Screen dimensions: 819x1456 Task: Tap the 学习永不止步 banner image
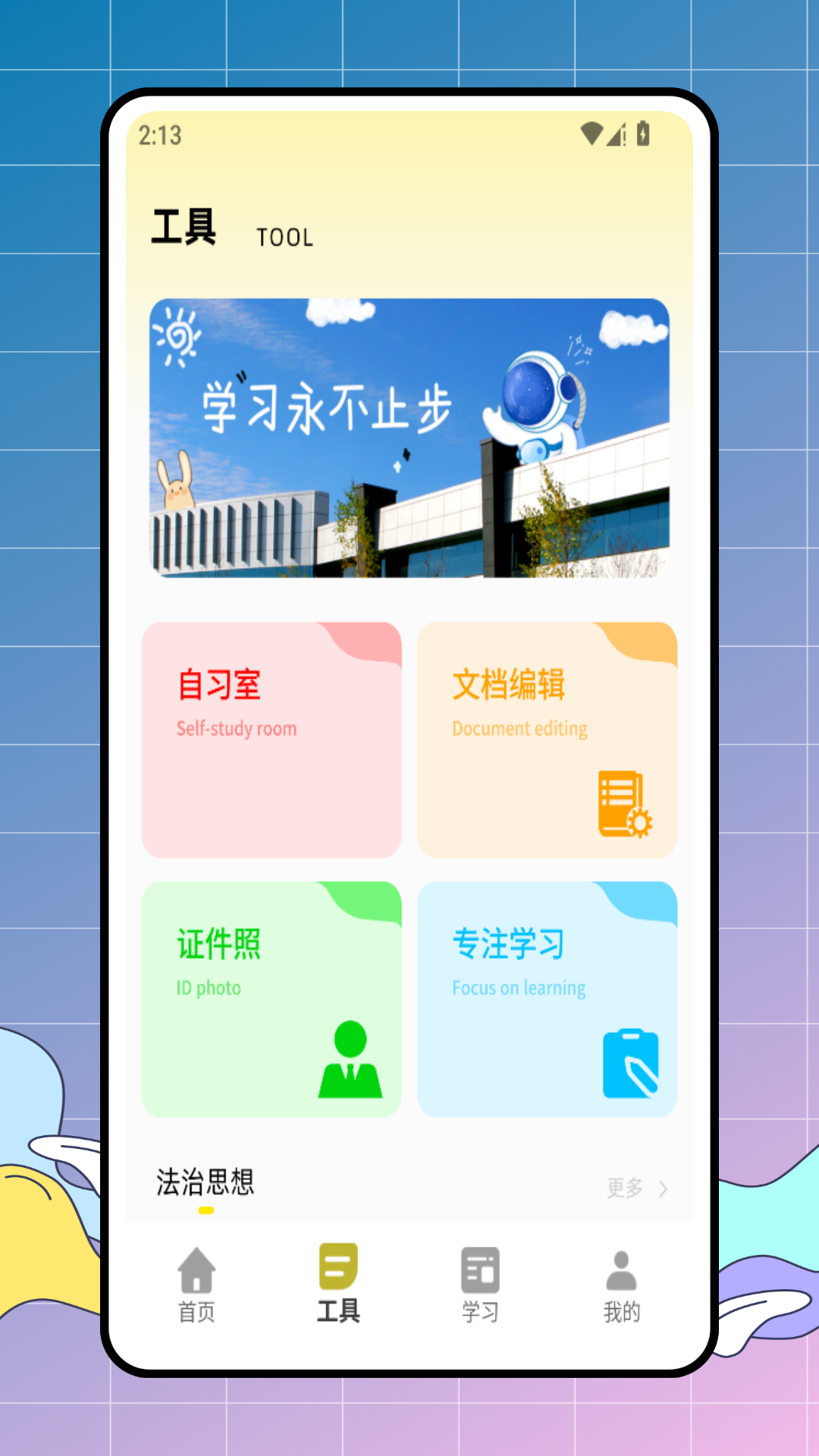coord(409,438)
